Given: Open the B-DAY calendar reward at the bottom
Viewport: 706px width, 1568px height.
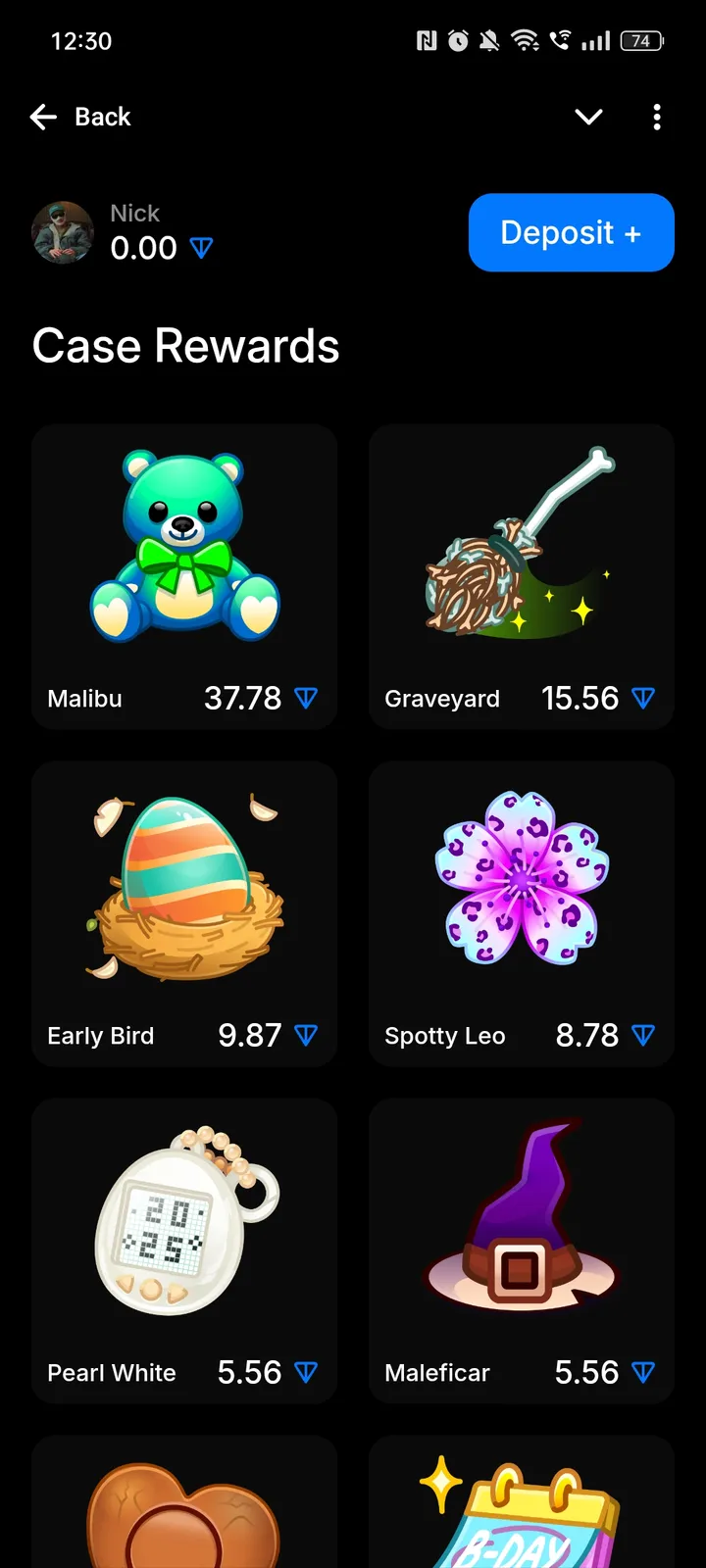Looking at the screenshot, I should point(521,1509).
